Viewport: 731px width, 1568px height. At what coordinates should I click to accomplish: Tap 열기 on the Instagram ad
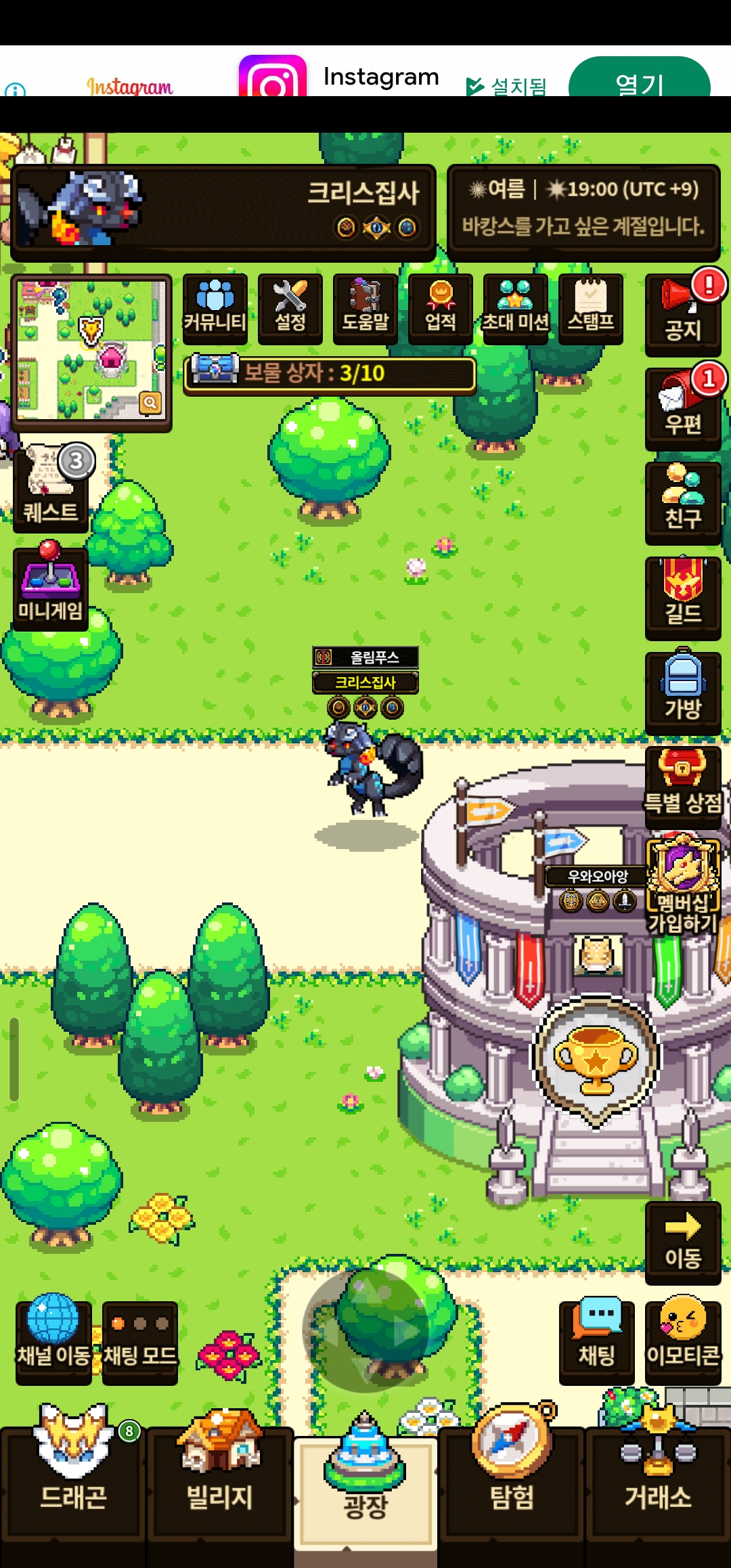pyautogui.click(x=639, y=81)
